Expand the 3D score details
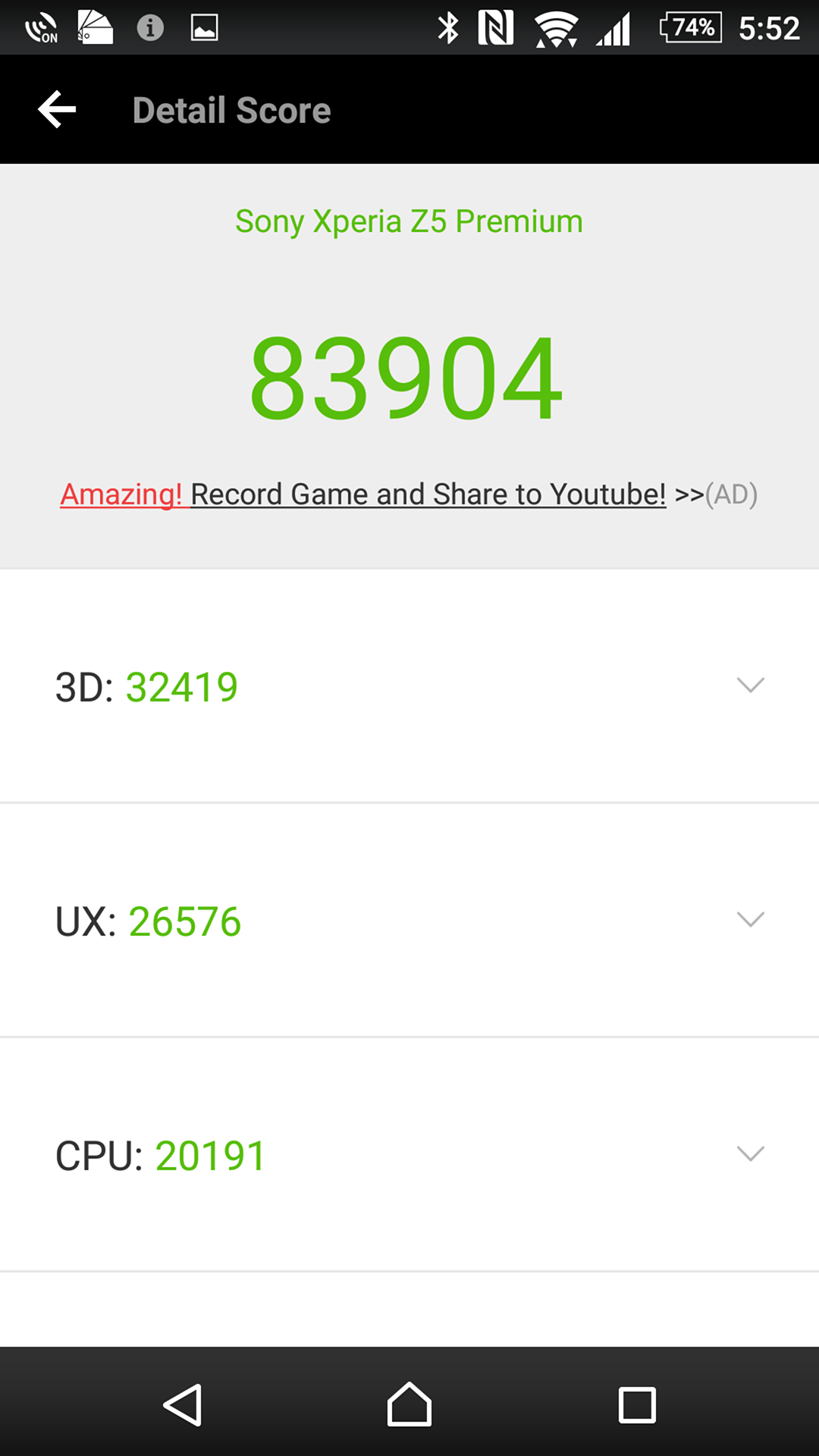This screenshot has width=819, height=1456. (x=750, y=686)
